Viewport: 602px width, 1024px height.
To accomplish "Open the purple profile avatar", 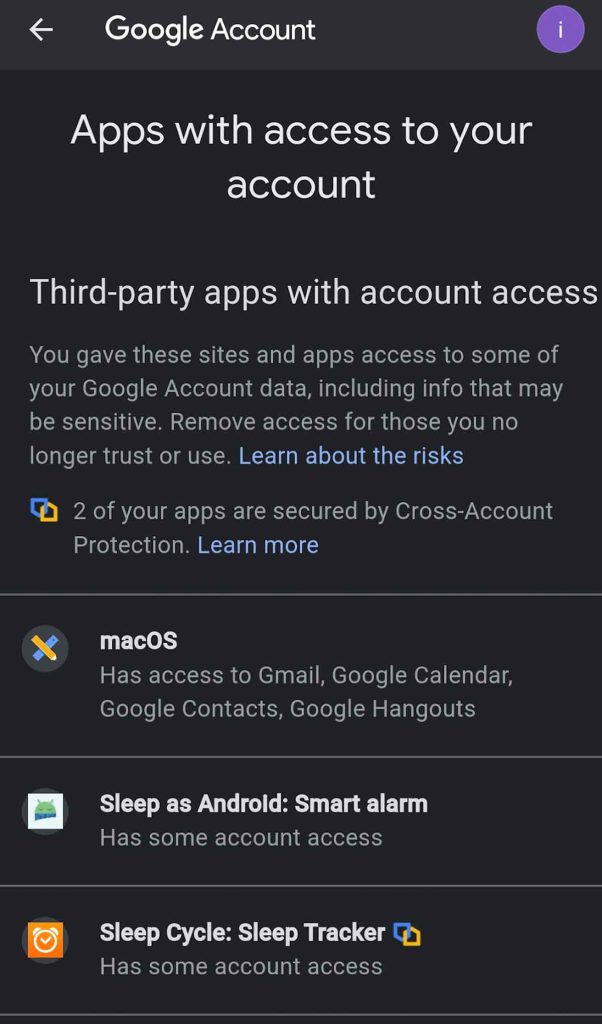I will [560, 30].
